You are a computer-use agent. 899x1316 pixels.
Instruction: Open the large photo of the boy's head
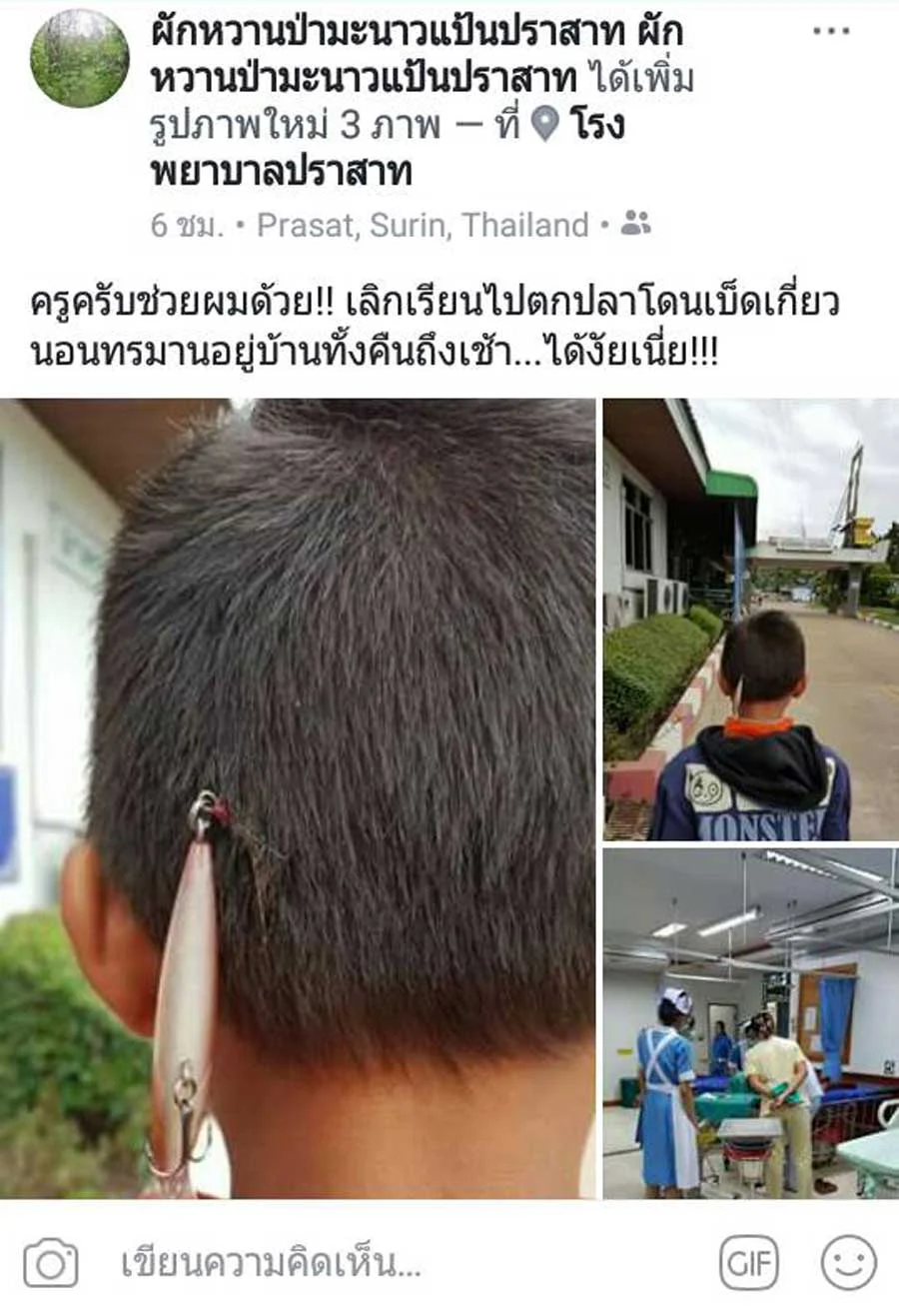pos(298,797)
